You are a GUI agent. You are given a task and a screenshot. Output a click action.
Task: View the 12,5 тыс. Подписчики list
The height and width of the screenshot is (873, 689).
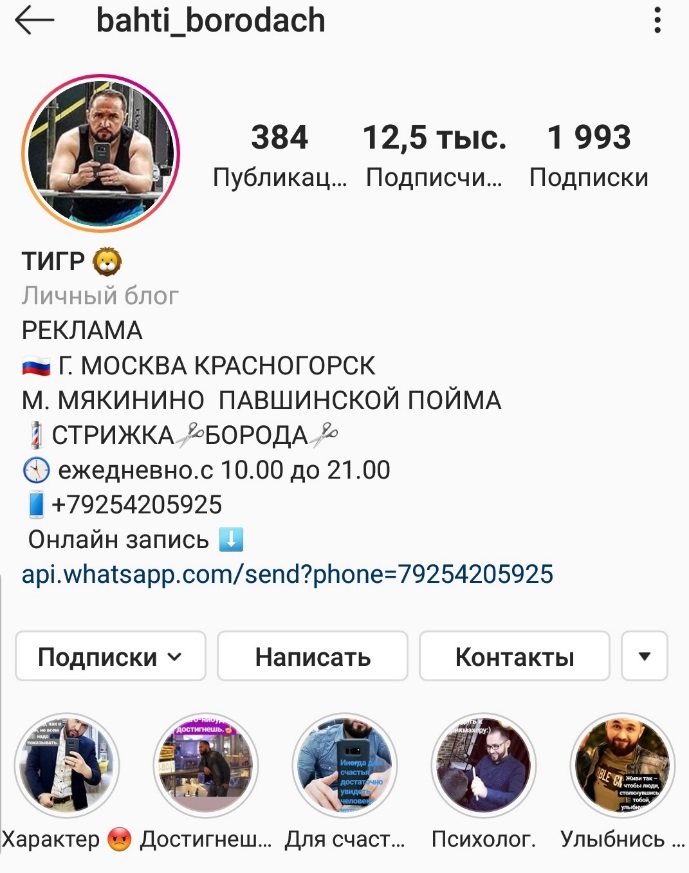pos(434,156)
